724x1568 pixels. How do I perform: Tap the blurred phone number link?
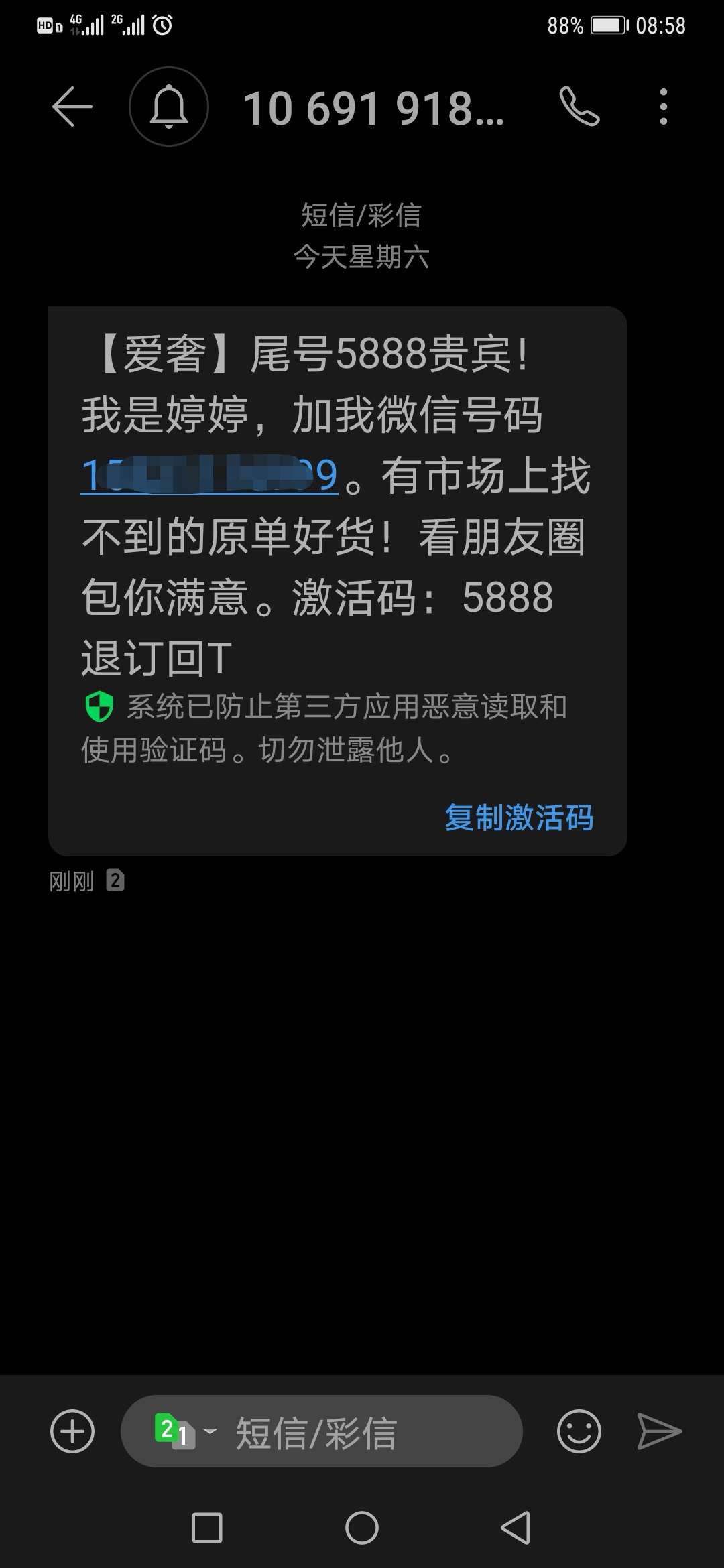tap(208, 476)
